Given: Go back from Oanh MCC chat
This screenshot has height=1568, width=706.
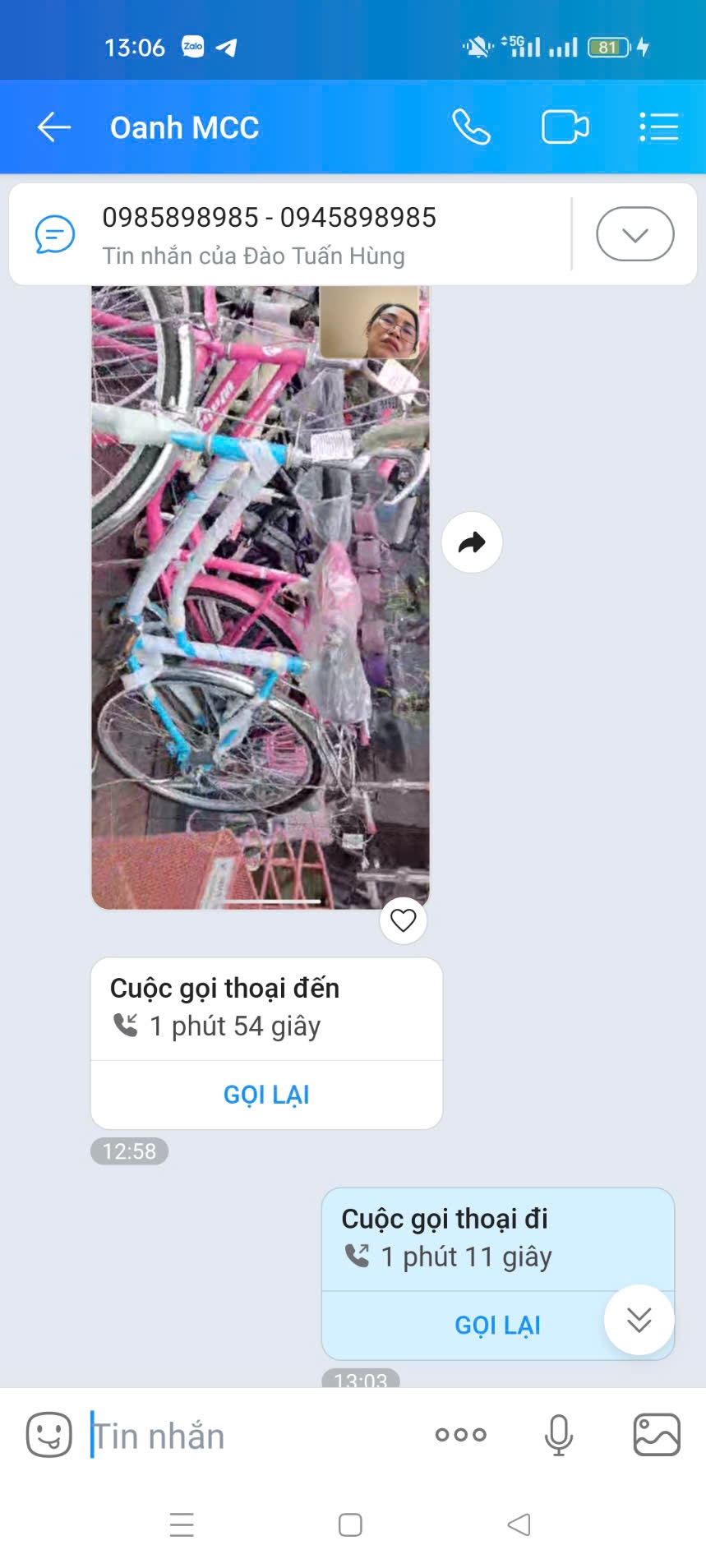Looking at the screenshot, I should coord(54,127).
